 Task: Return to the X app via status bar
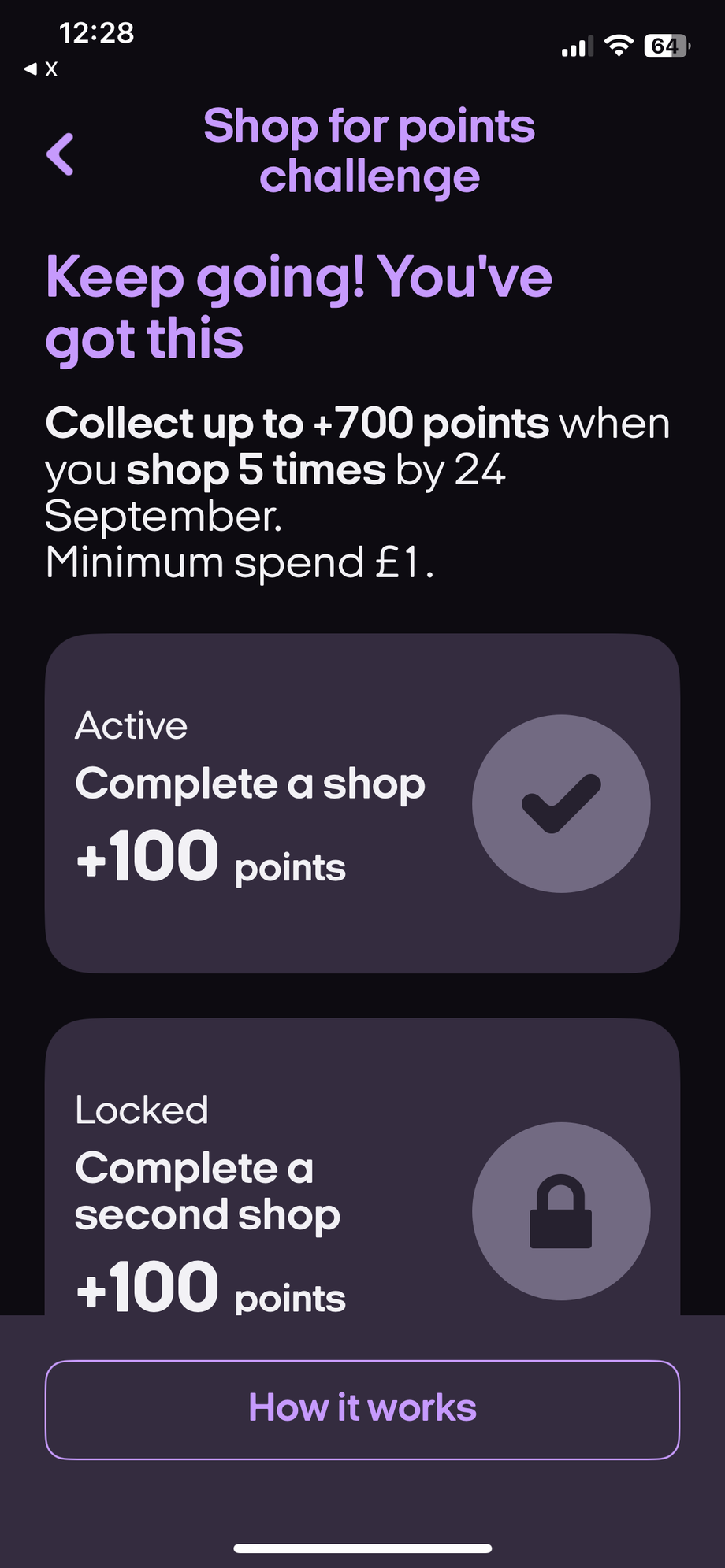[x=41, y=69]
